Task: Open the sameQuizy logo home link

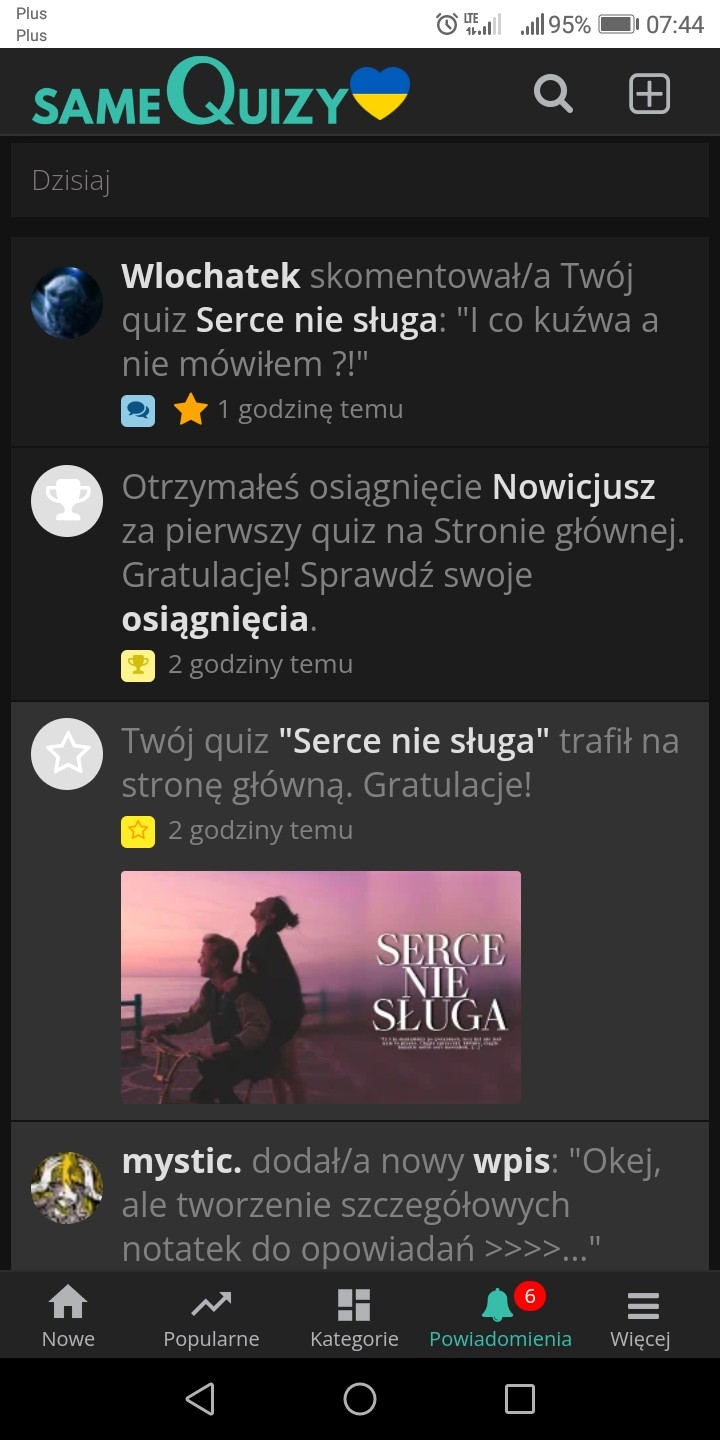Action: [221, 92]
